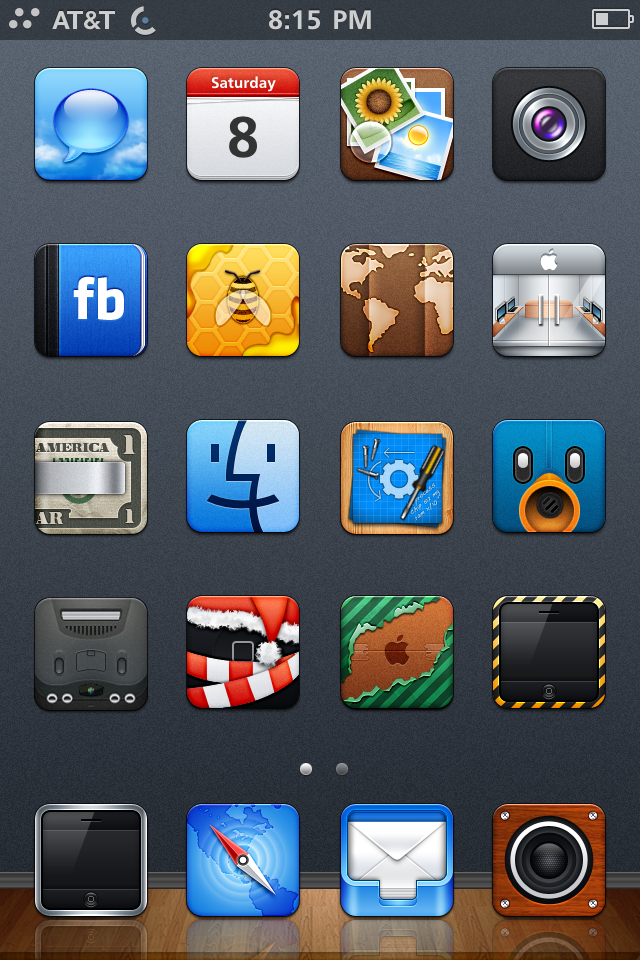Open the Maps app with world map
Screen dimensions: 640x960
click(x=397, y=300)
